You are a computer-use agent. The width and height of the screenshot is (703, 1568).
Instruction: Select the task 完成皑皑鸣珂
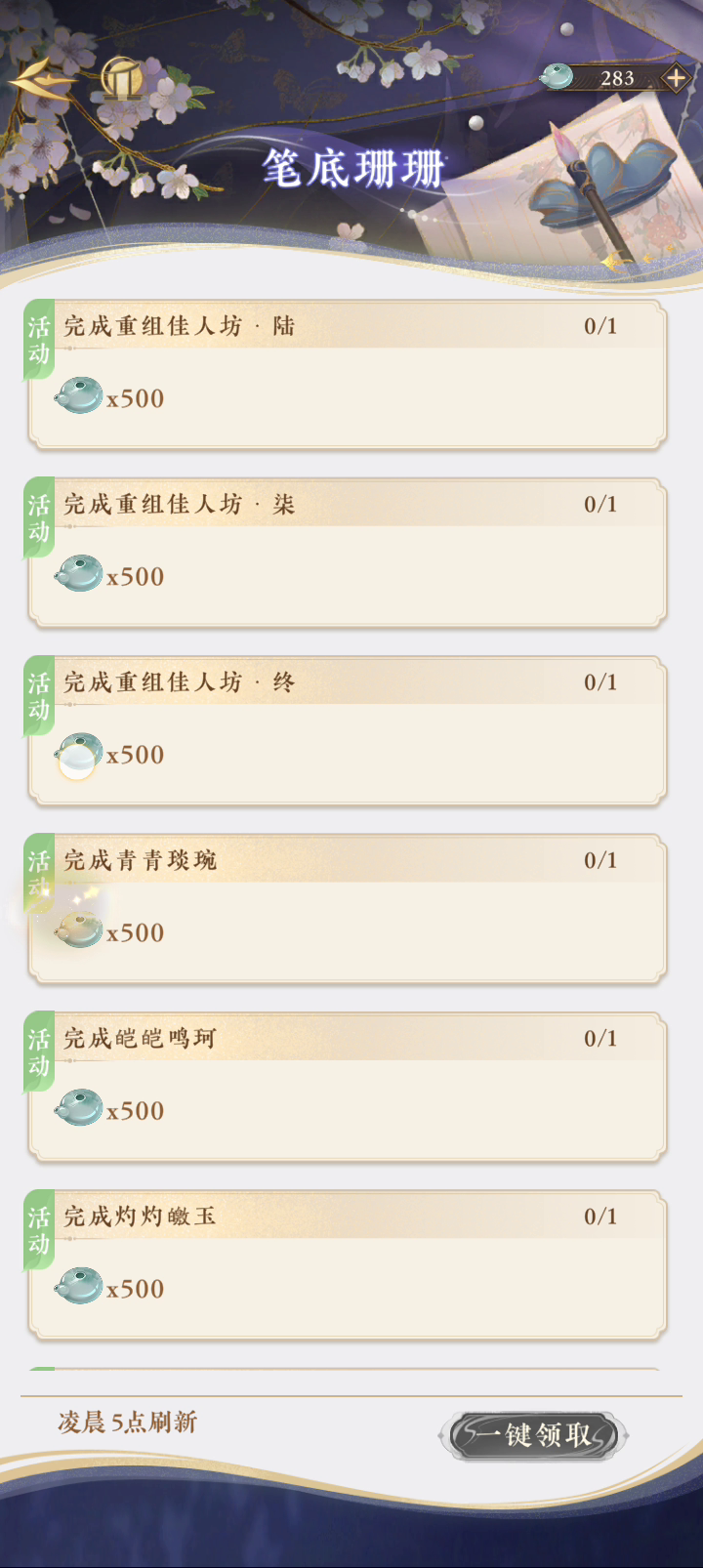[x=346, y=1088]
